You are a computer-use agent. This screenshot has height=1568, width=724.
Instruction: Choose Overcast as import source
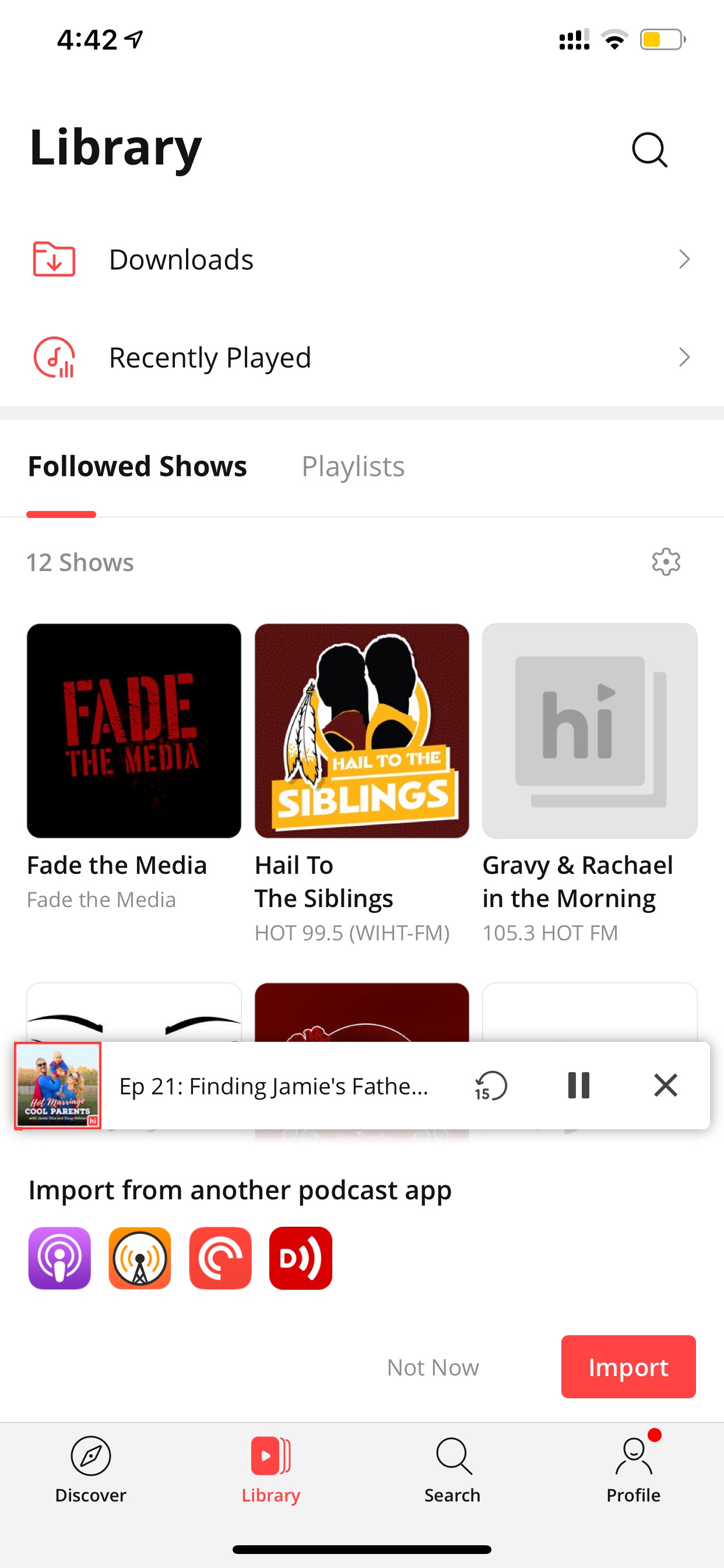(140, 1258)
